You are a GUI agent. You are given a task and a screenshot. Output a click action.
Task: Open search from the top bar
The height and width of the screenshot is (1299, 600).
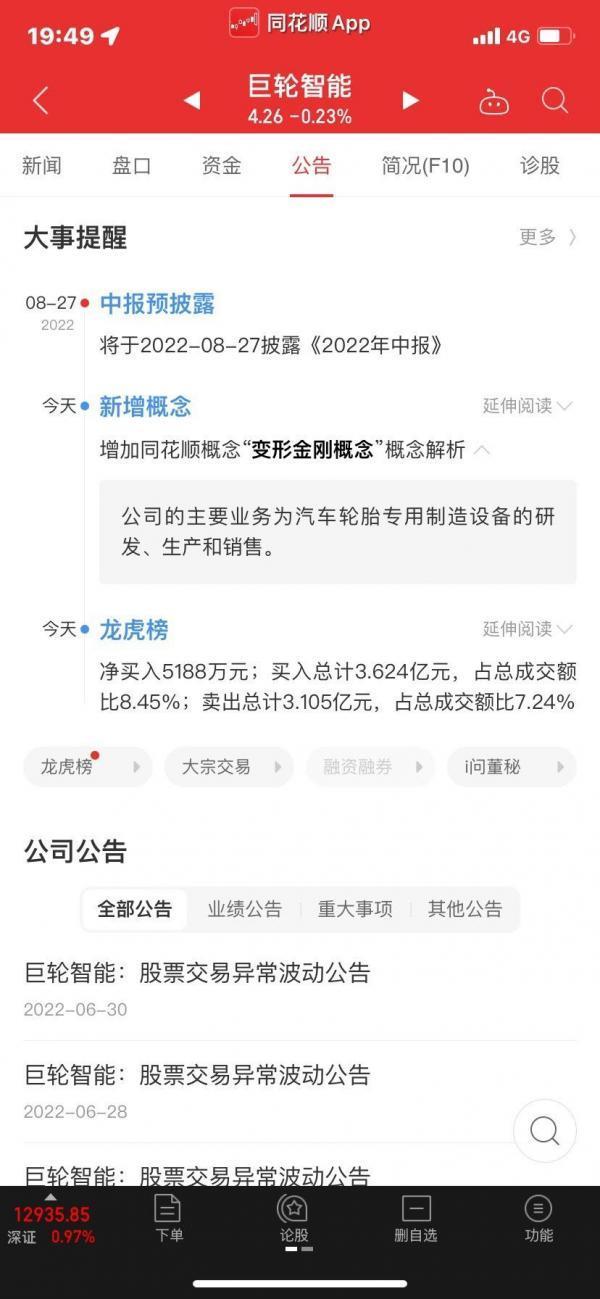pos(554,100)
